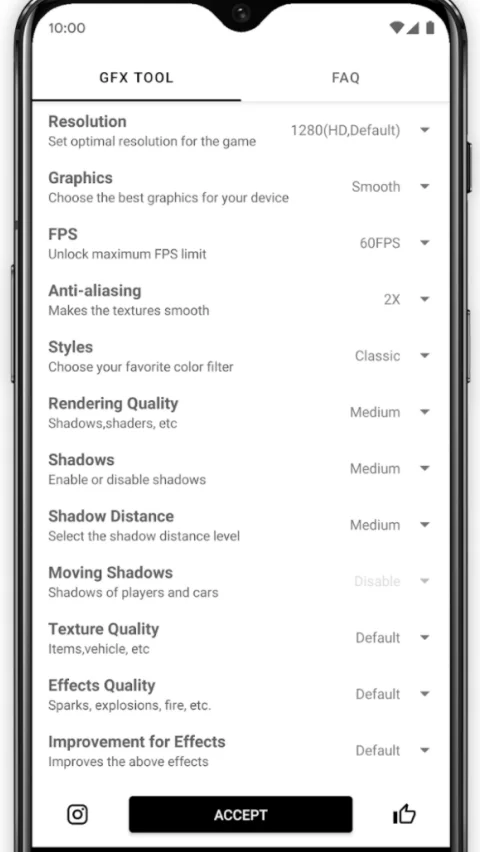Open the Resolution dropdown

360,130
